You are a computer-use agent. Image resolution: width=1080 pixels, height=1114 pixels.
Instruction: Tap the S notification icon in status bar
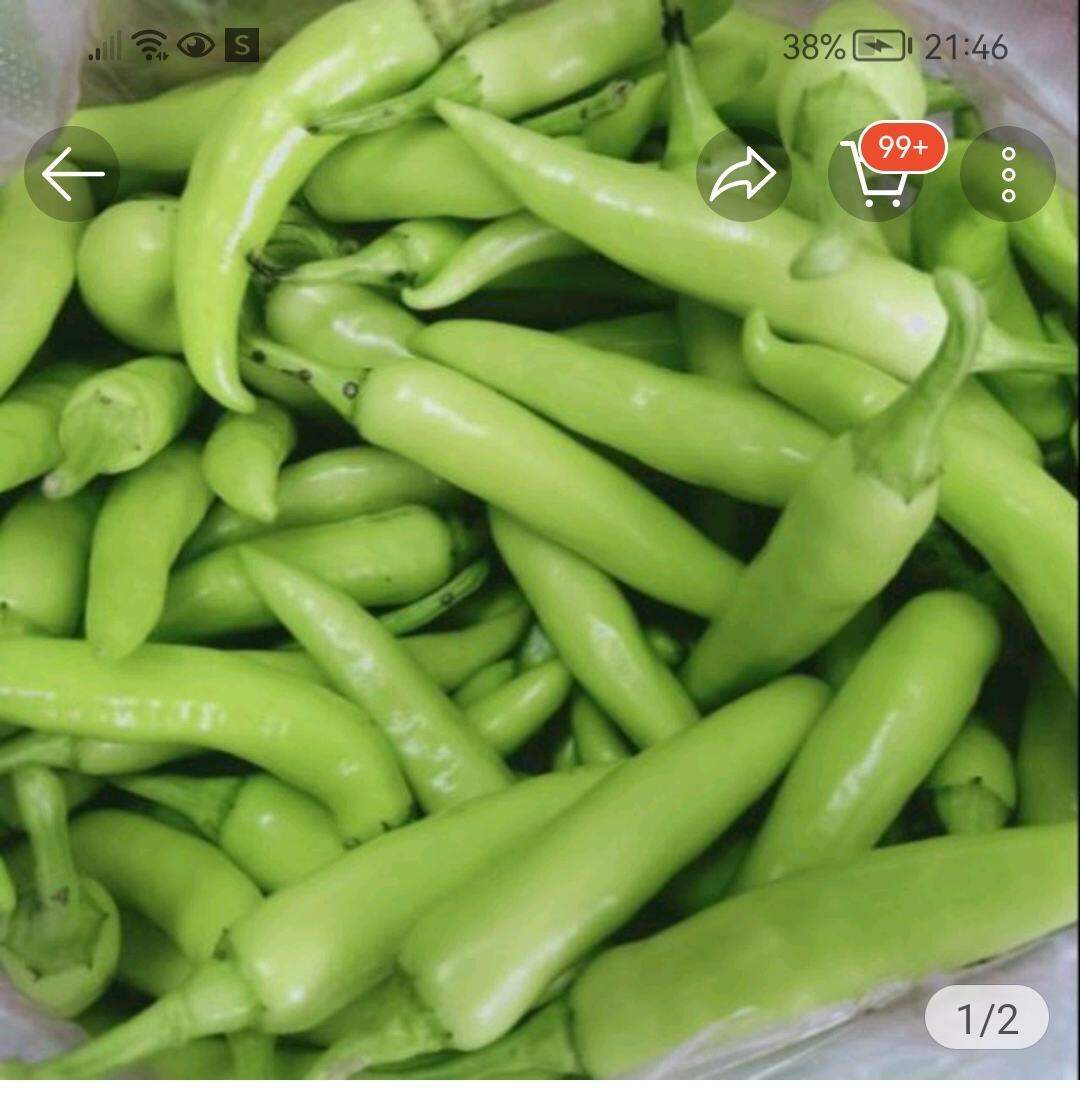(240, 44)
